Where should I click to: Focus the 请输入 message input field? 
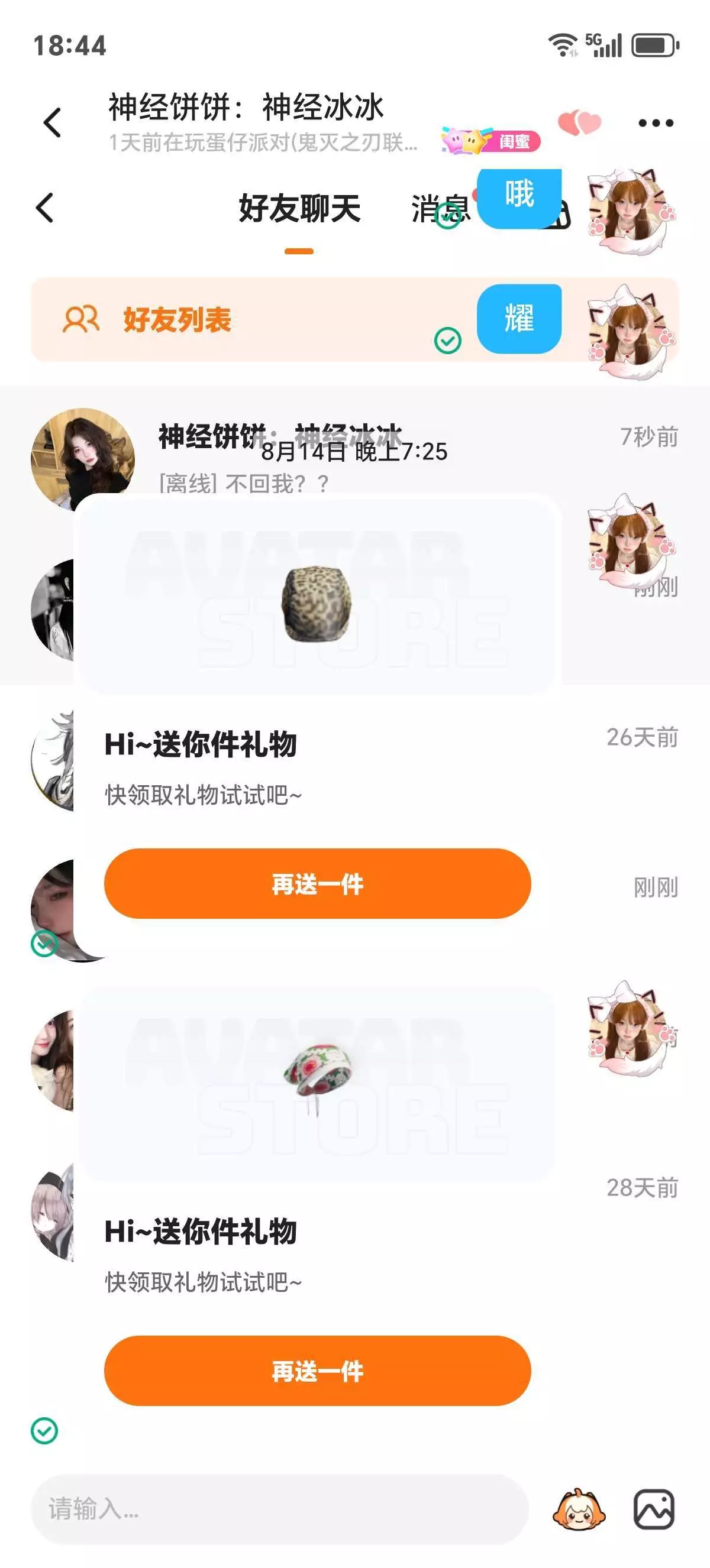click(x=279, y=1509)
